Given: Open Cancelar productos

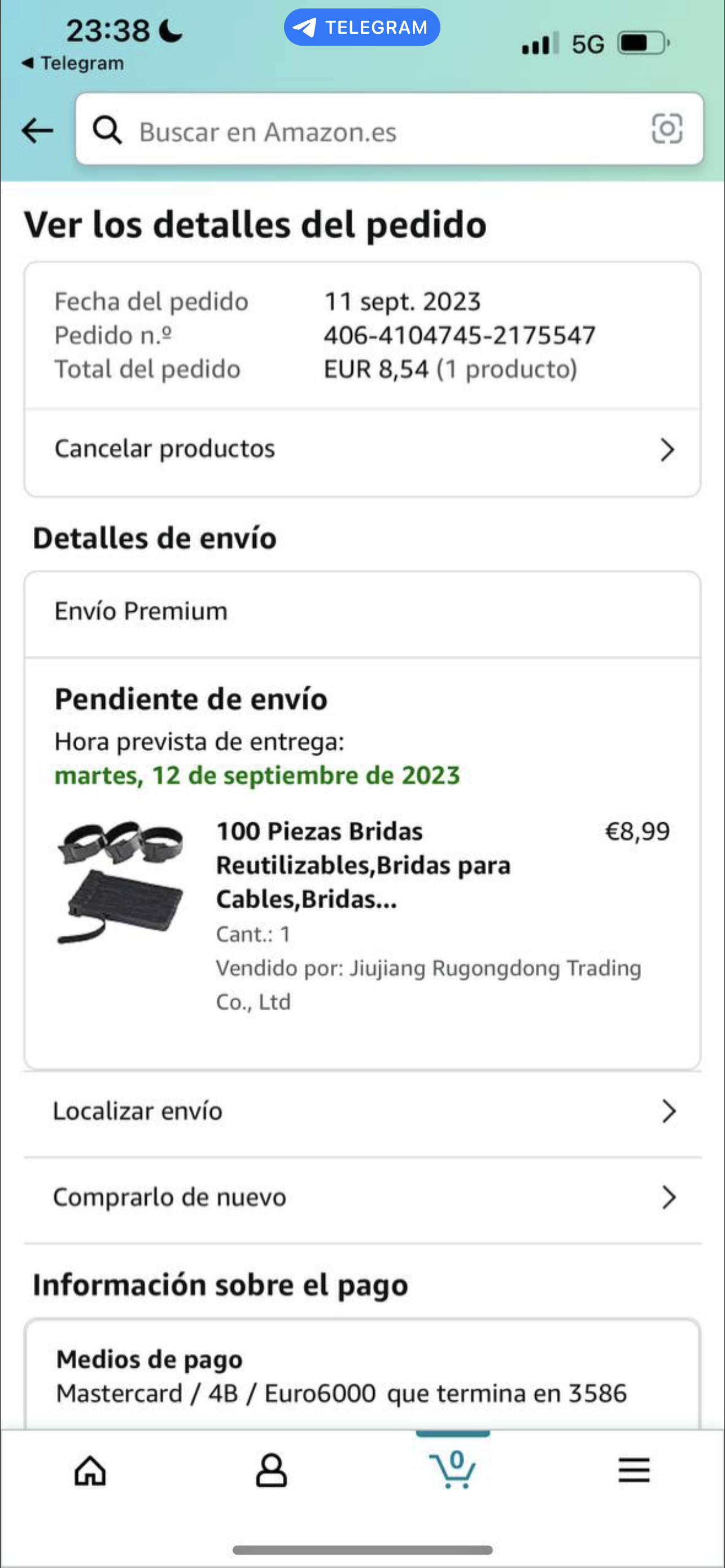Looking at the screenshot, I should coord(362,450).
